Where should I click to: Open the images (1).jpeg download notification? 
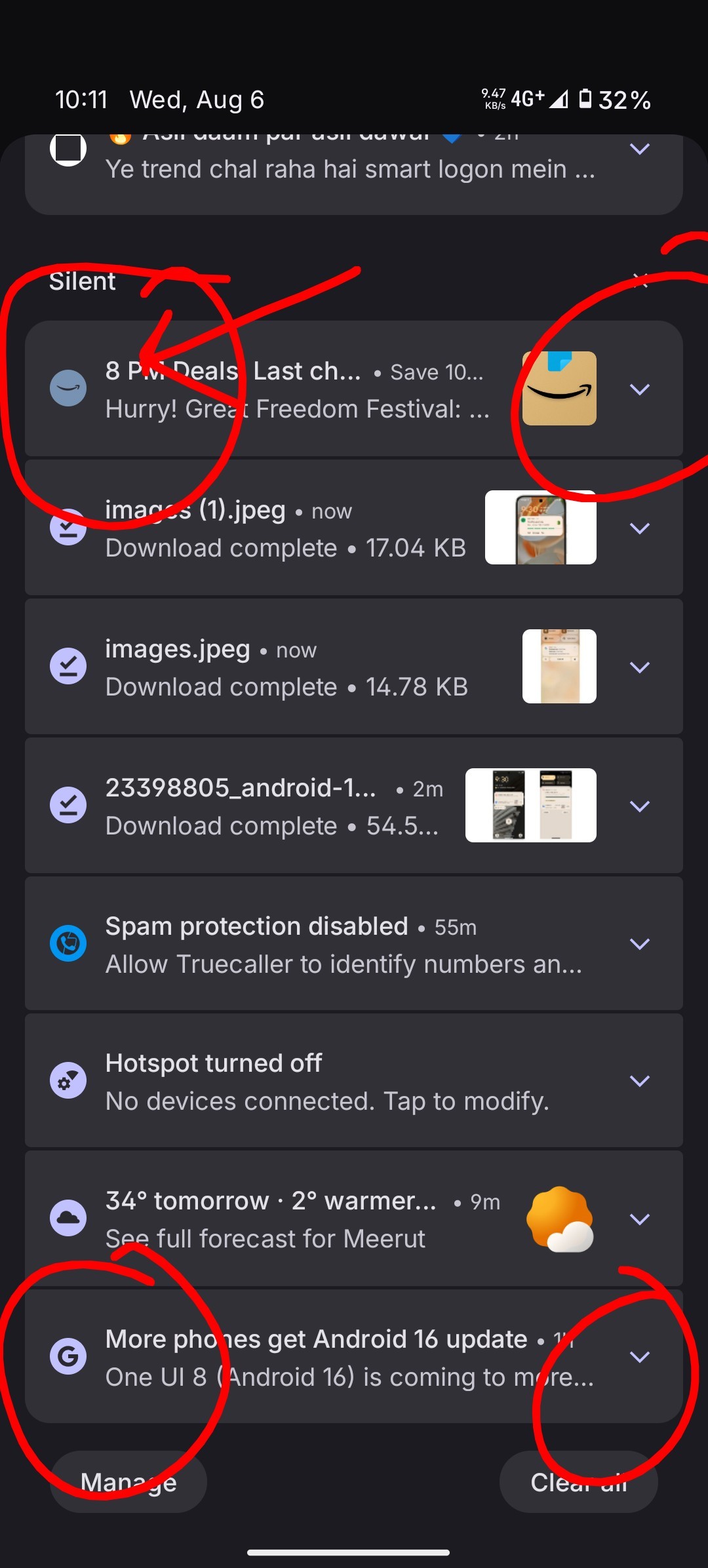pyautogui.click(x=288, y=528)
